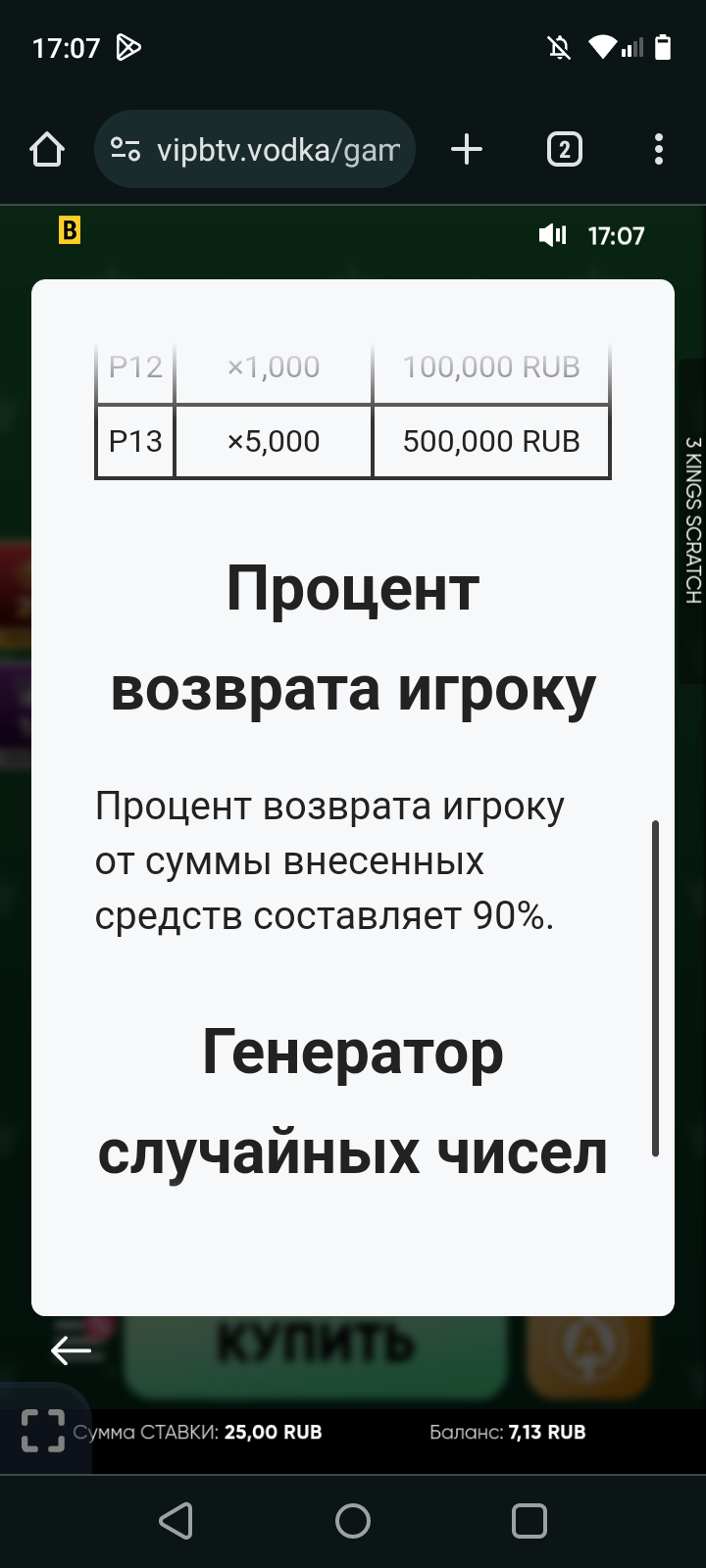This screenshot has height=1568, width=706.
Task: Enter fullscreen mode
Action: coord(43,1431)
